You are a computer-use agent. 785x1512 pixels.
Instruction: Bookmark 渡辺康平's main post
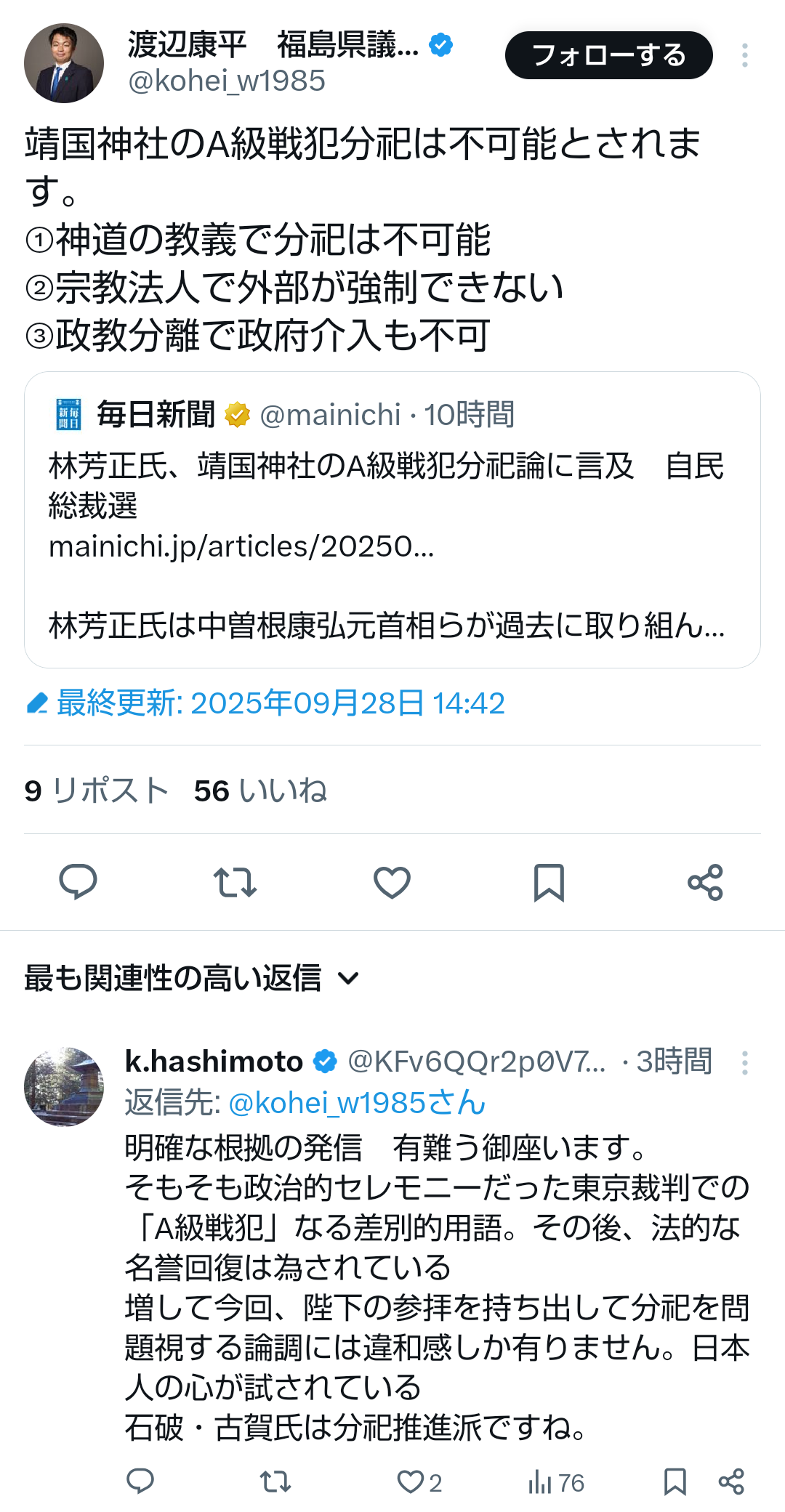[x=549, y=882]
